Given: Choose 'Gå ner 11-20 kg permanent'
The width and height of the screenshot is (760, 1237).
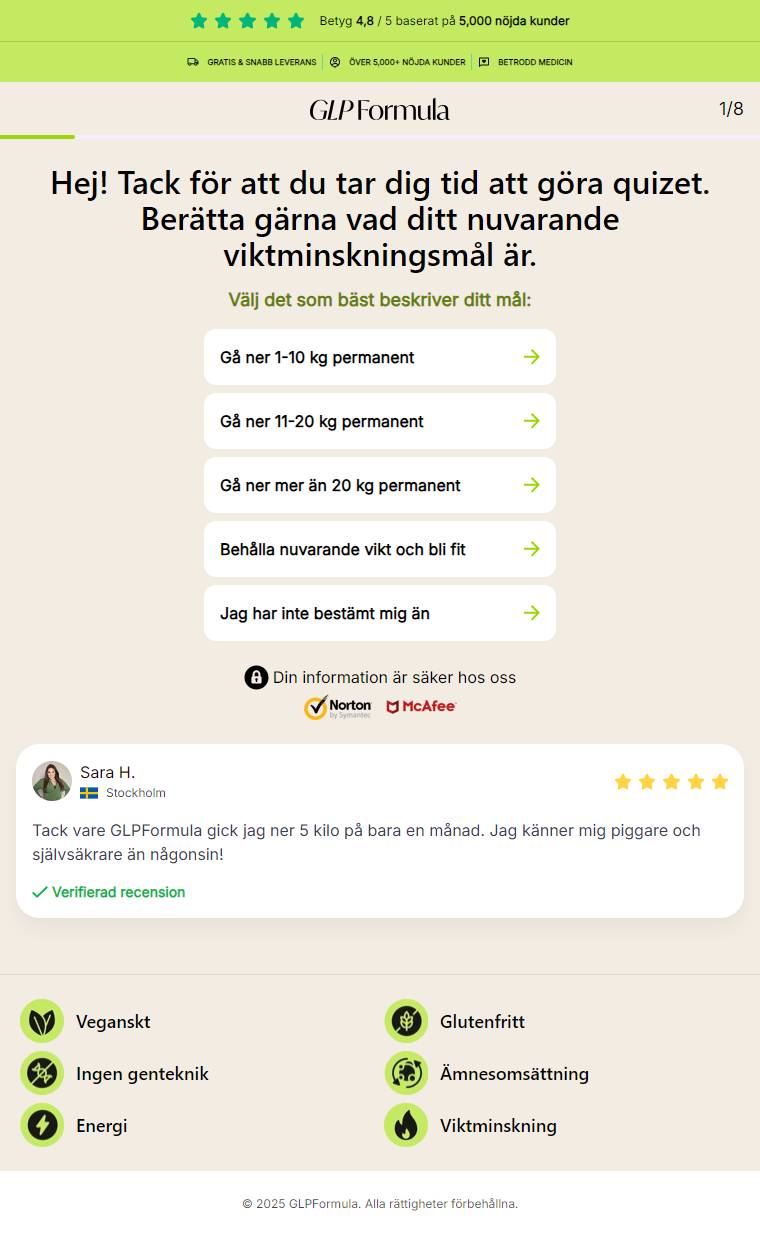Looking at the screenshot, I should (379, 421).
